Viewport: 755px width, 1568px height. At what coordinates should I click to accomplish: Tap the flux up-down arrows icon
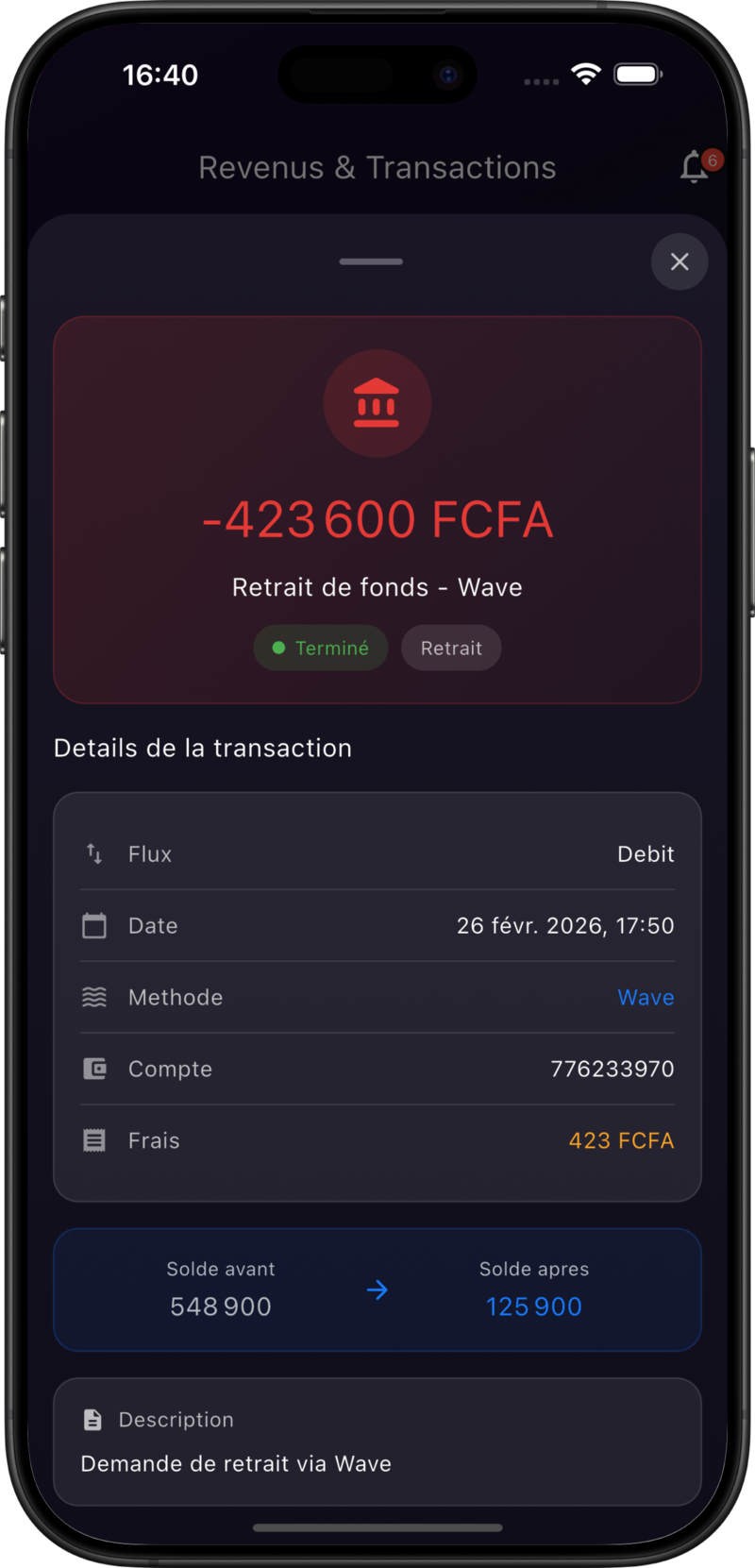[x=93, y=853]
